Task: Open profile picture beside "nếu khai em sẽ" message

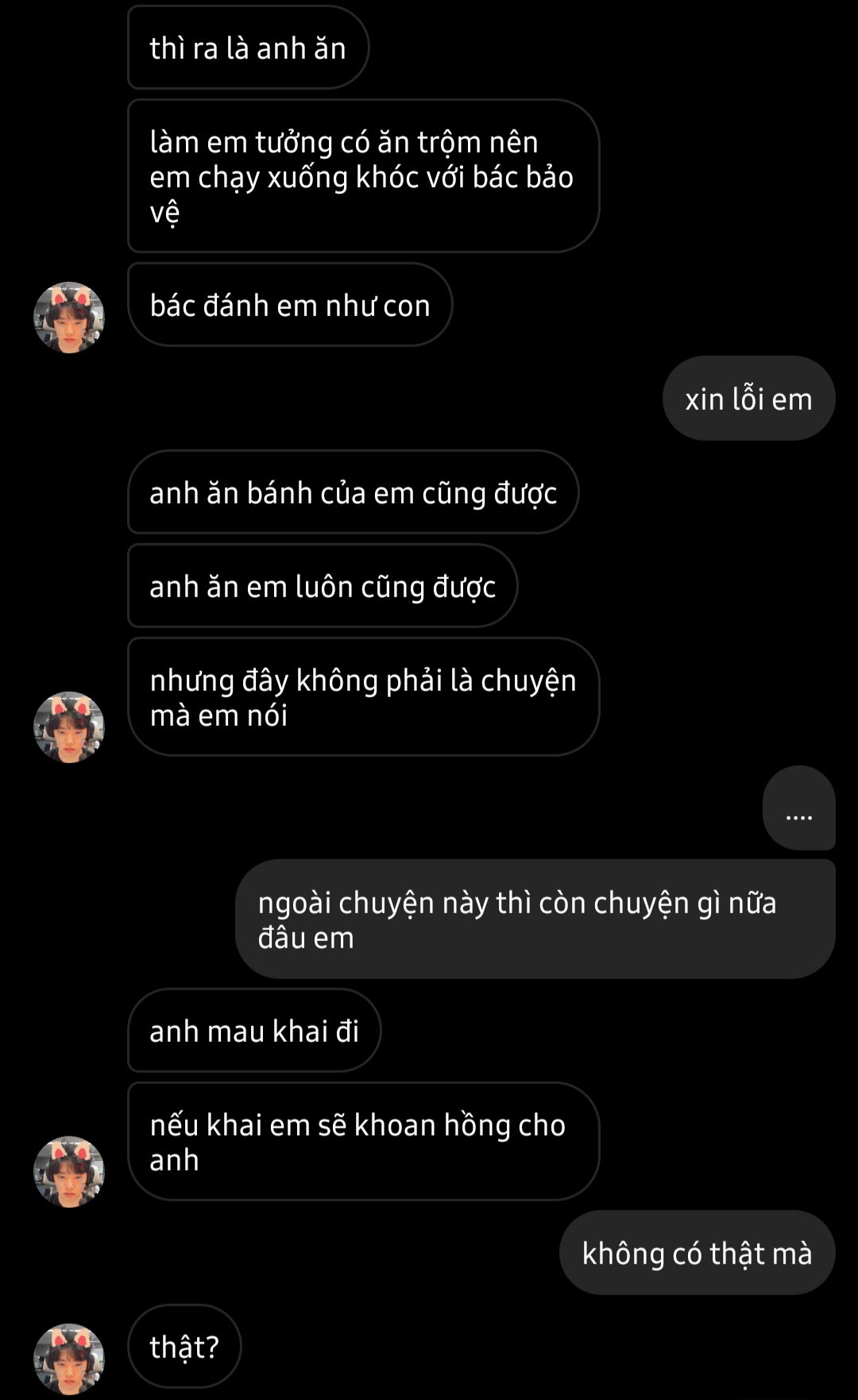Action: [x=69, y=1171]
